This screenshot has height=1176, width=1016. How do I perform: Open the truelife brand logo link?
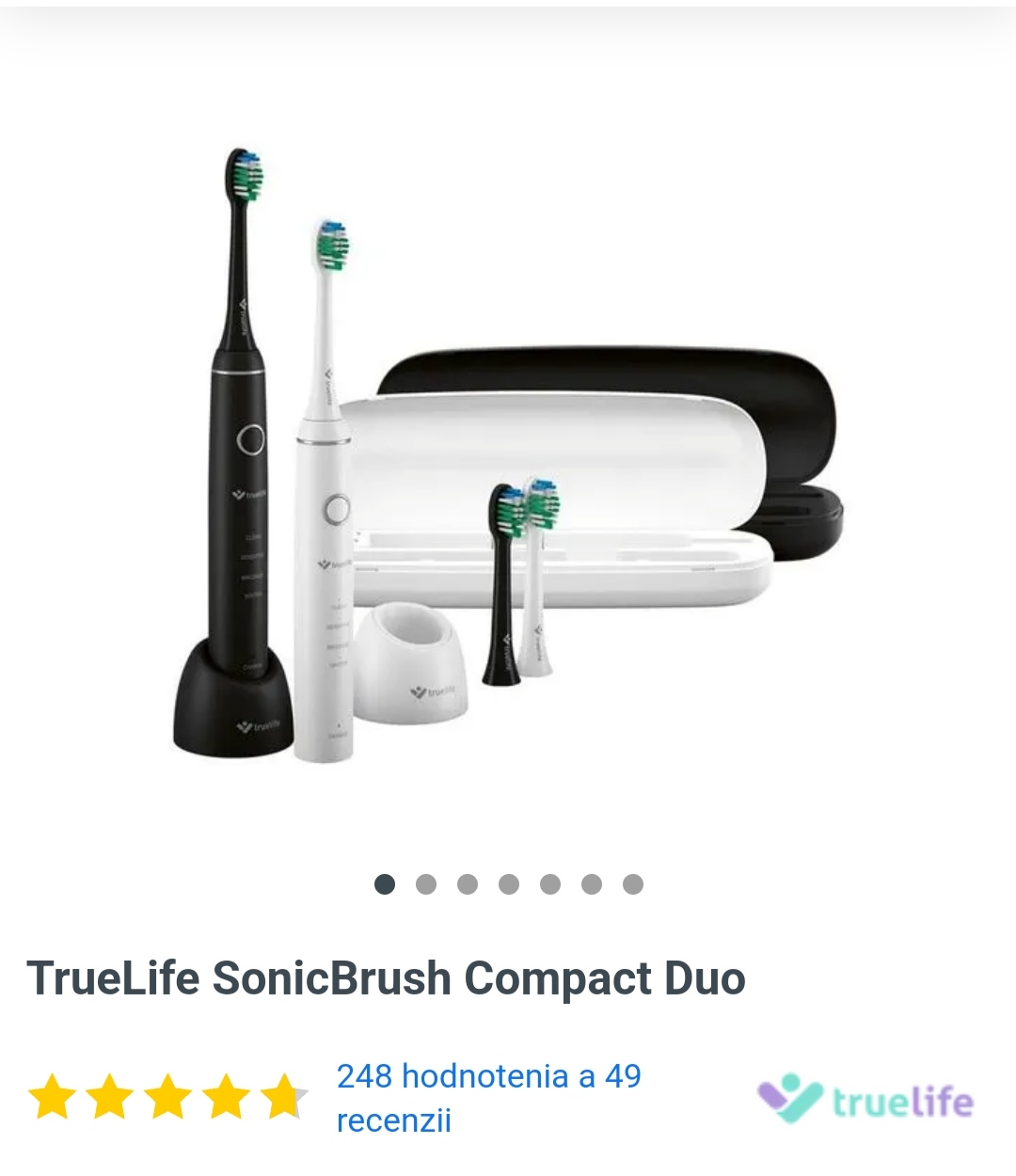click(865, 1099)
